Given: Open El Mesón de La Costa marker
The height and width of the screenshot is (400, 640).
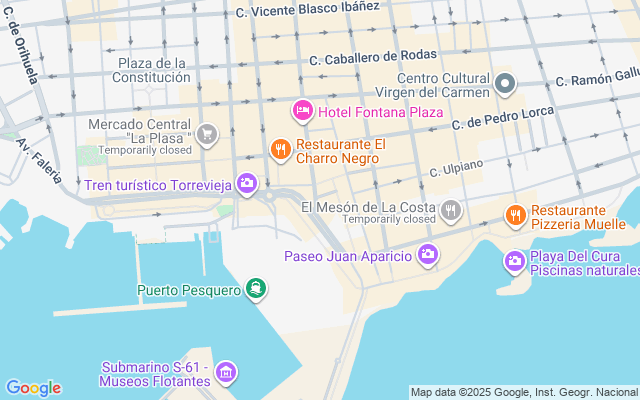Looking at the screenshot, I should click(451, 211).
